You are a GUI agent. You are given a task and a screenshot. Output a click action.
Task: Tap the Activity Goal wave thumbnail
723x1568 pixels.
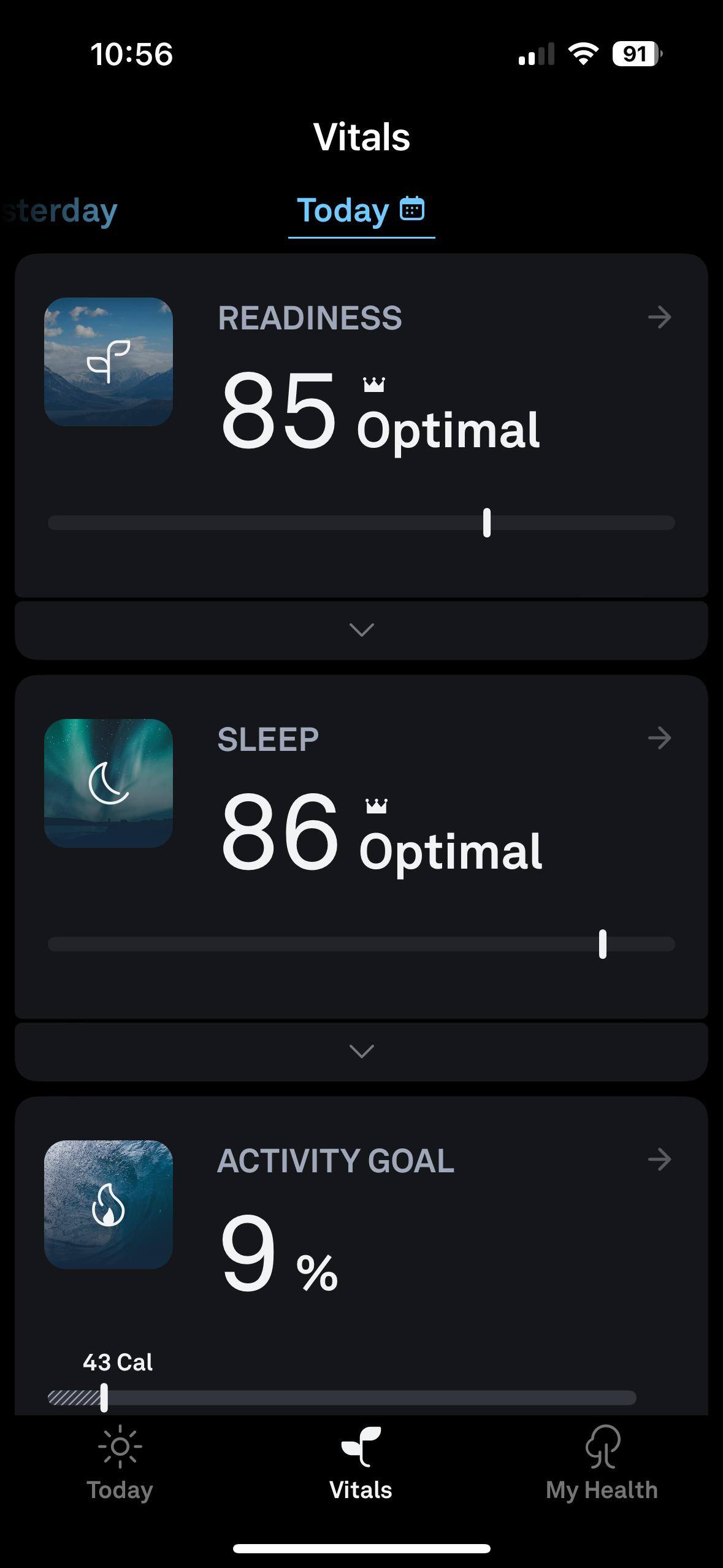[x=109, y=1204]
